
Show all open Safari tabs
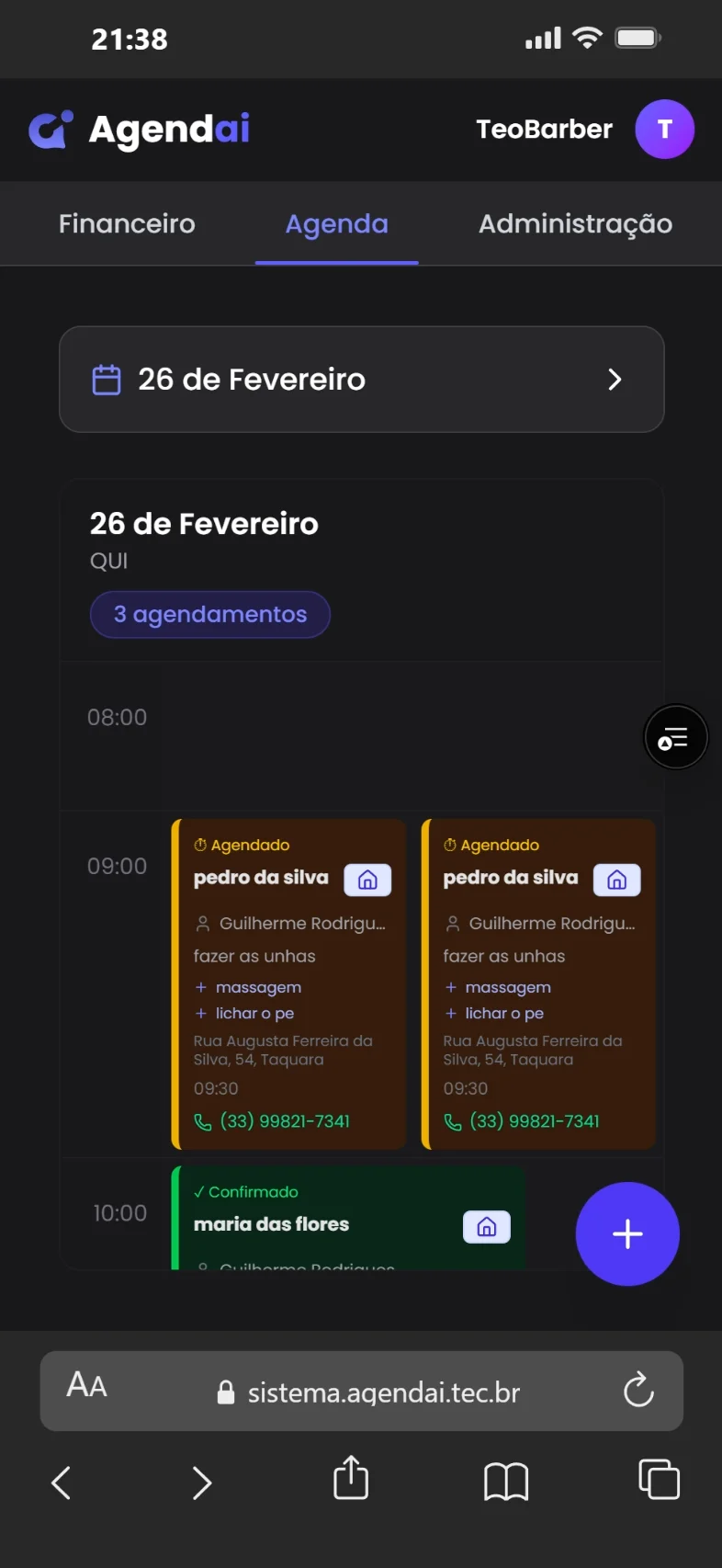[659, 1480]
